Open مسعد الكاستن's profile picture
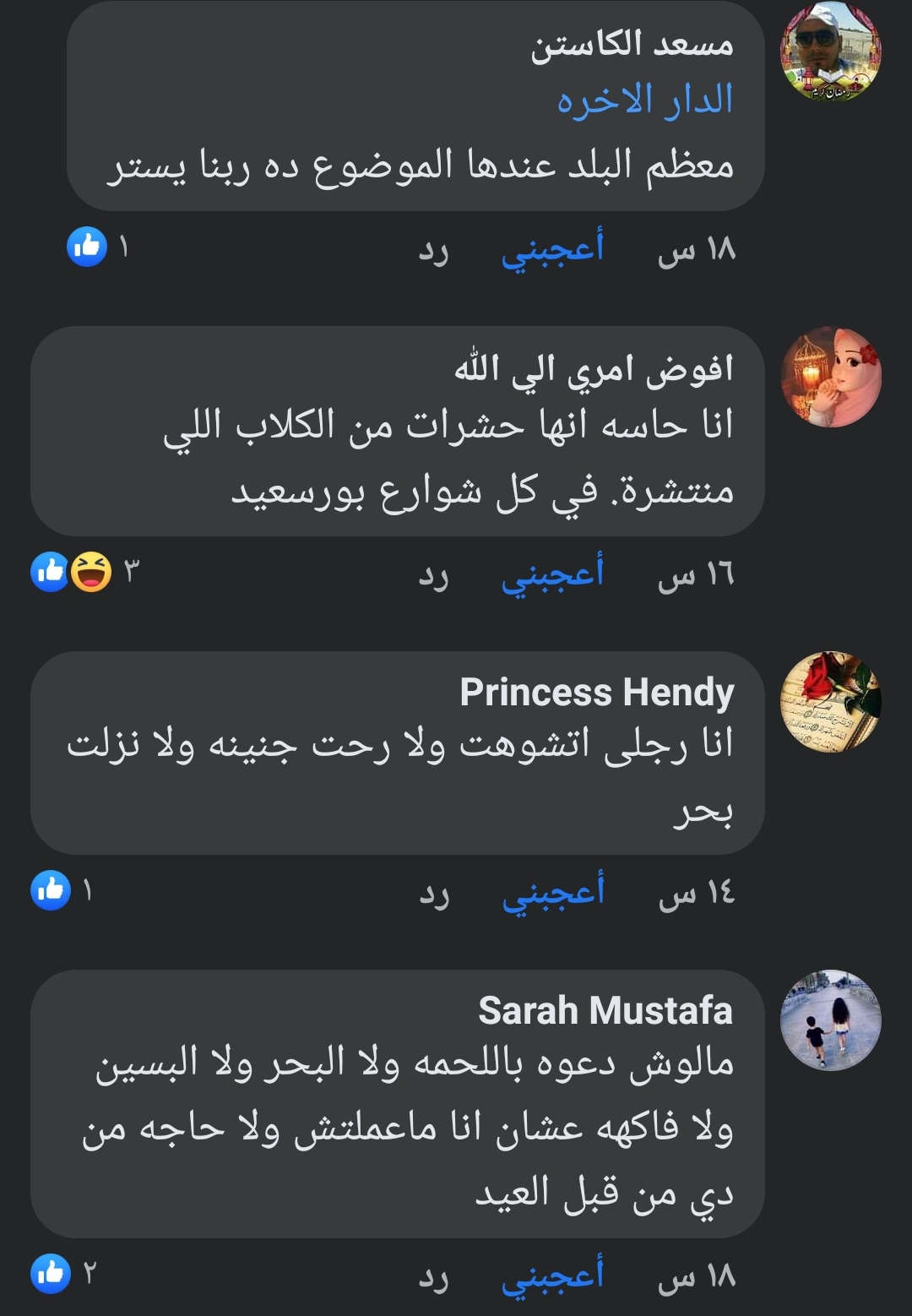 point(830,52)
